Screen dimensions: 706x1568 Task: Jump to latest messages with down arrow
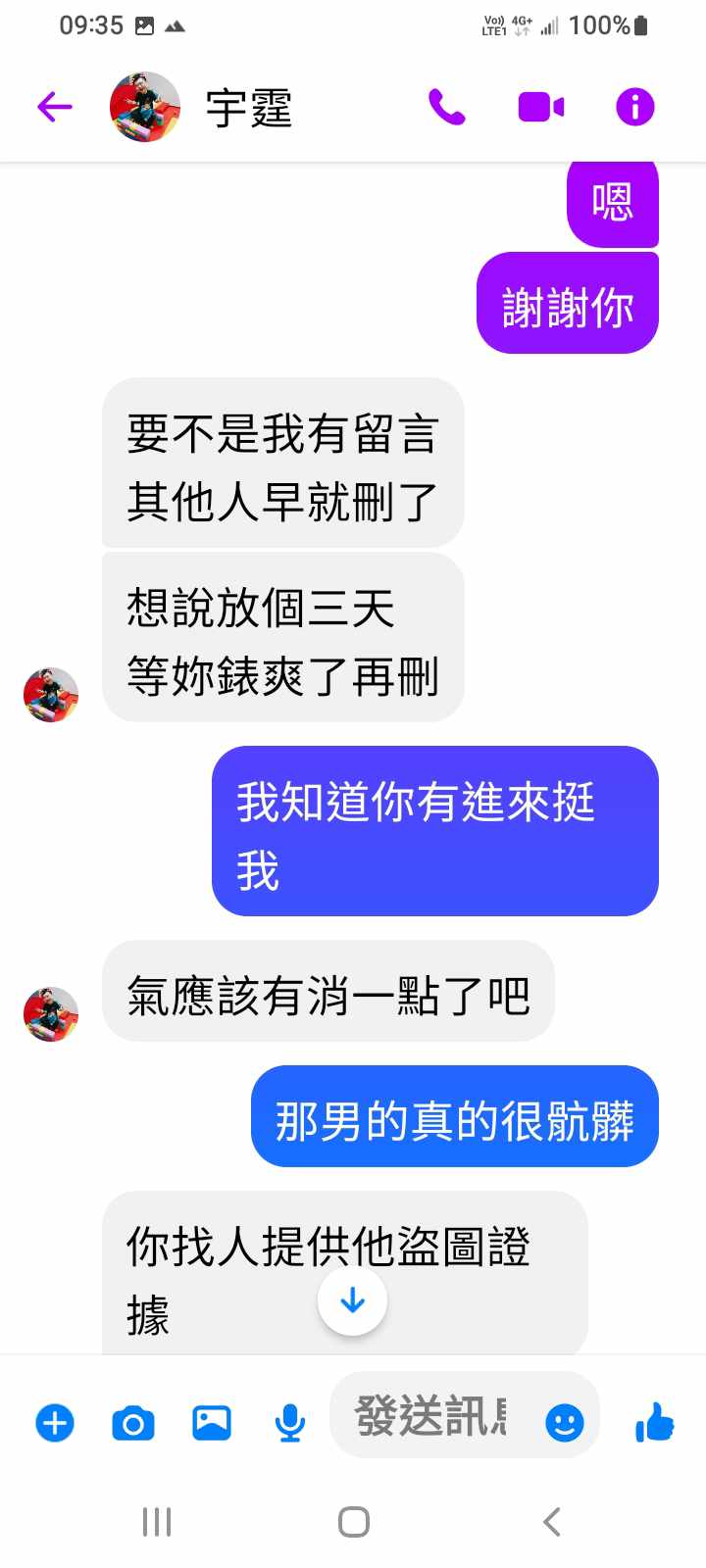(352, 1300)
